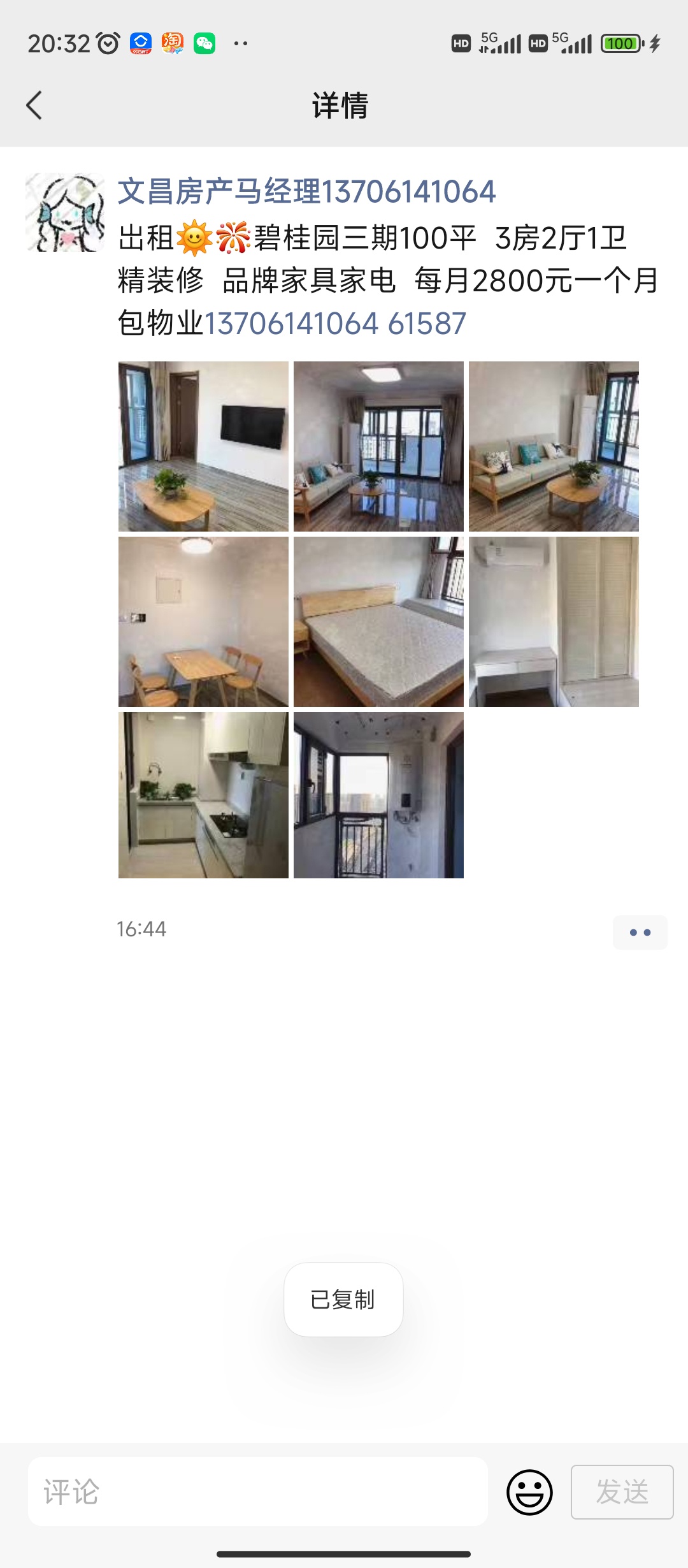Open the bedroom photo with the bed
The width and height of the screenshot is (688, 1568).
(x=378, y=621)
